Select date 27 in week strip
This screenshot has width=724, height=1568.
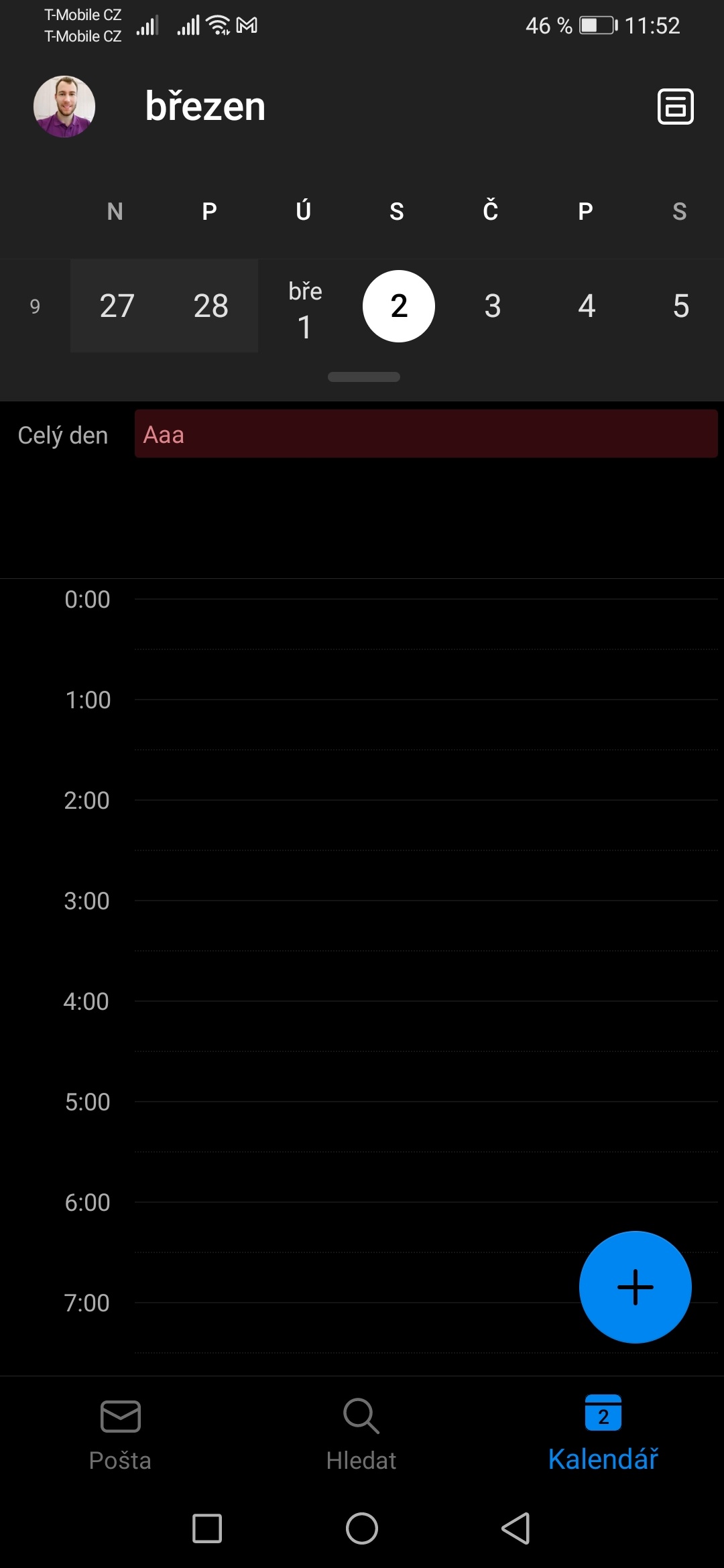[x=117, y=306]
